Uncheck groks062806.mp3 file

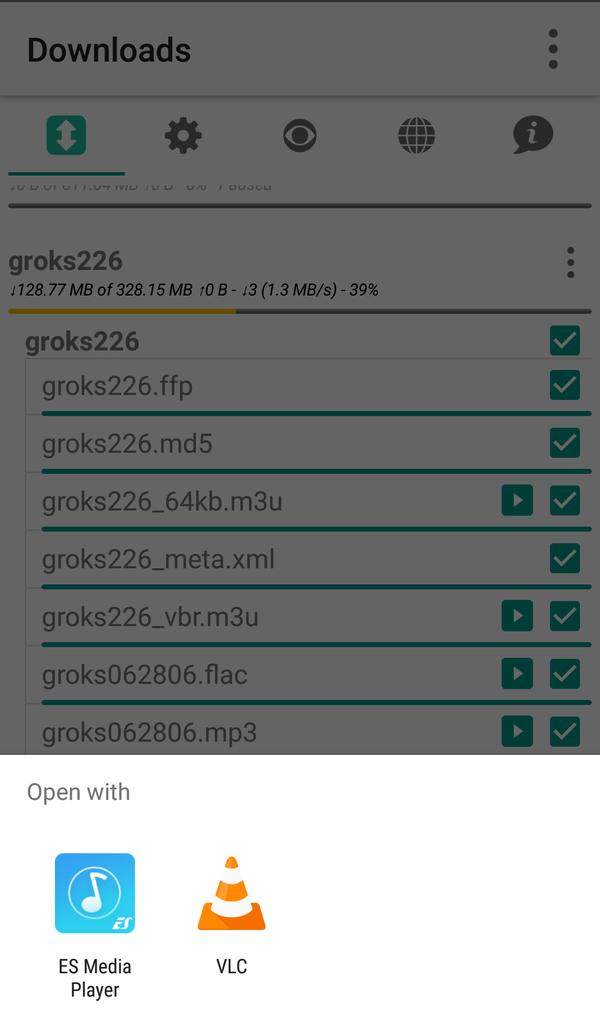click(565, 731)
